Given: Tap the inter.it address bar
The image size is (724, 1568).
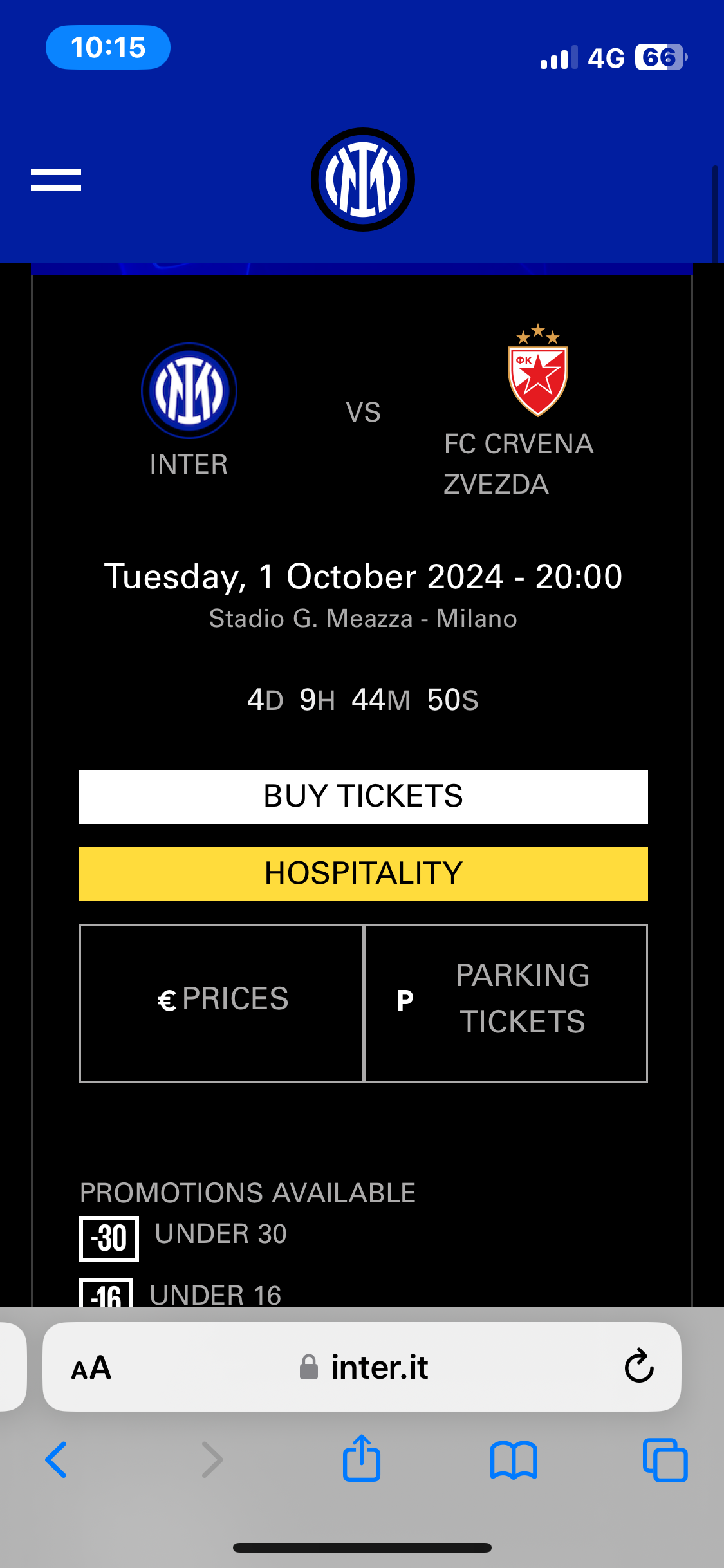Looking at the screenshot, I should tap(362, 1367).
